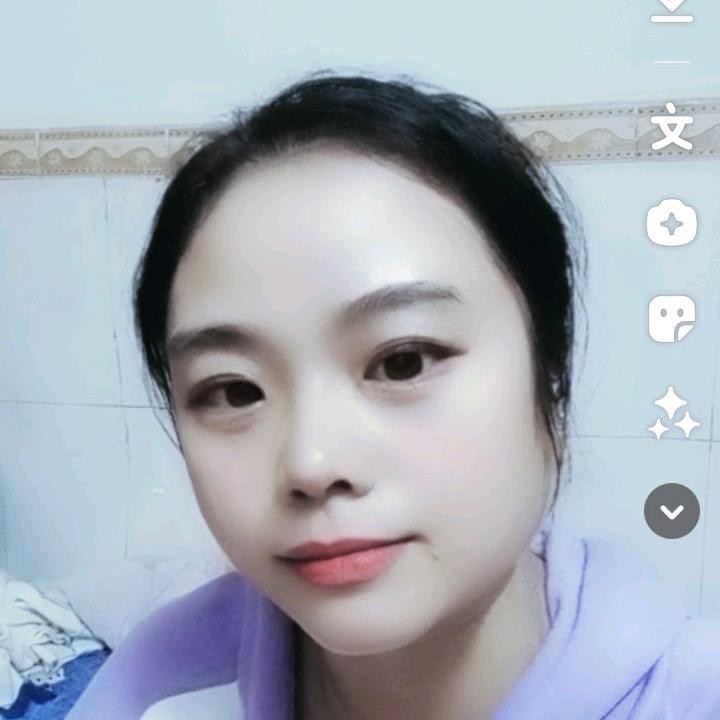Download the photo with the save icon

tap(672, 10)
